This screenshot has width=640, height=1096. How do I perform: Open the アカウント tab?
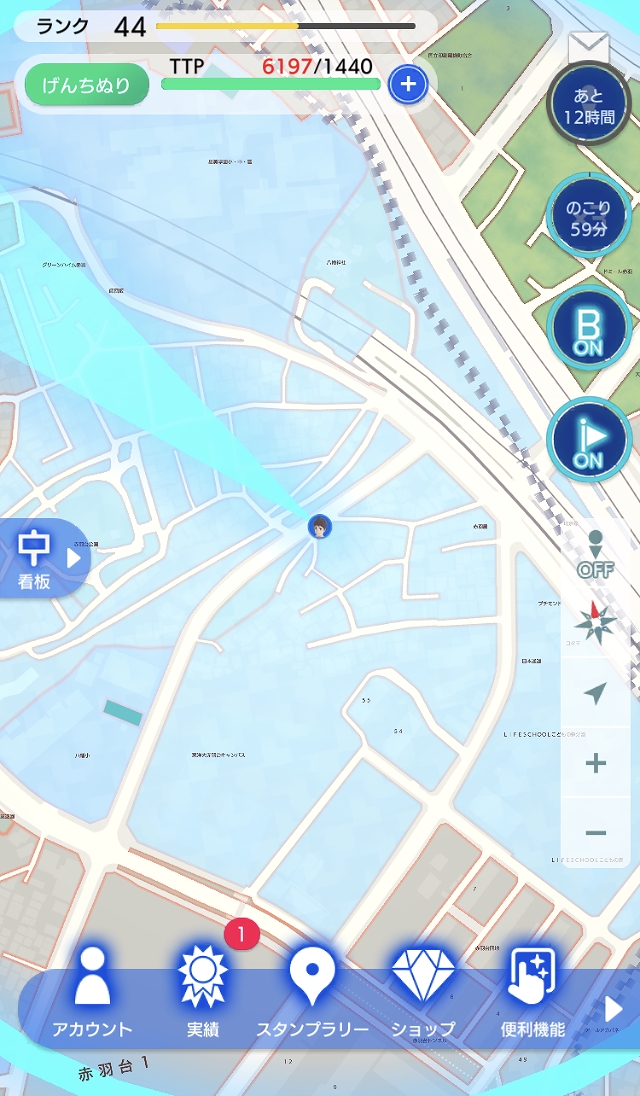pyautogui.click(x=92, y=992)
